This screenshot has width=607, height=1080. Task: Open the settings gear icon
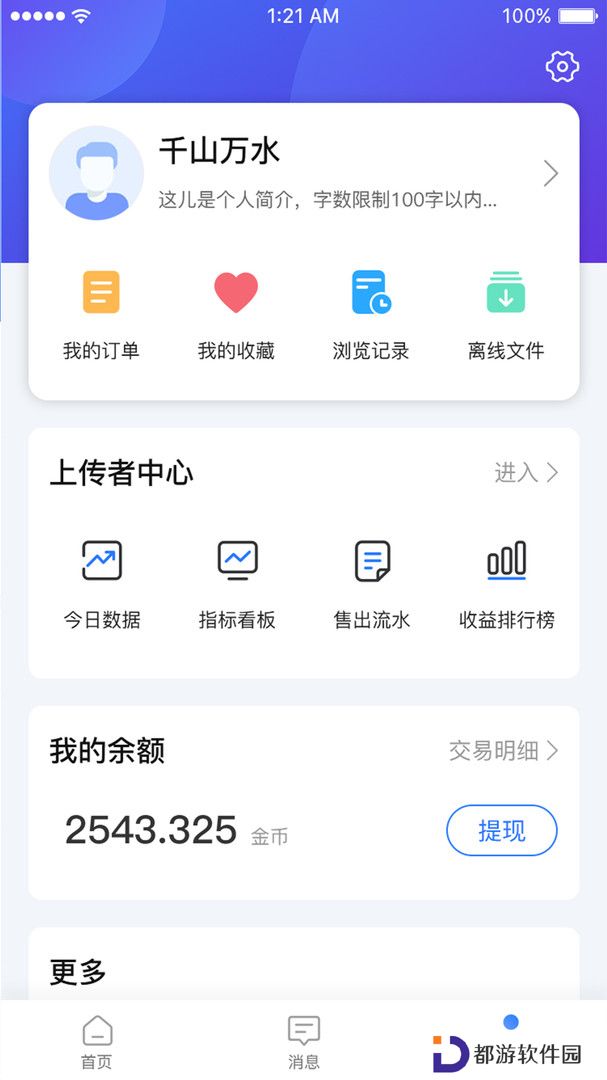tap(562, 67)
